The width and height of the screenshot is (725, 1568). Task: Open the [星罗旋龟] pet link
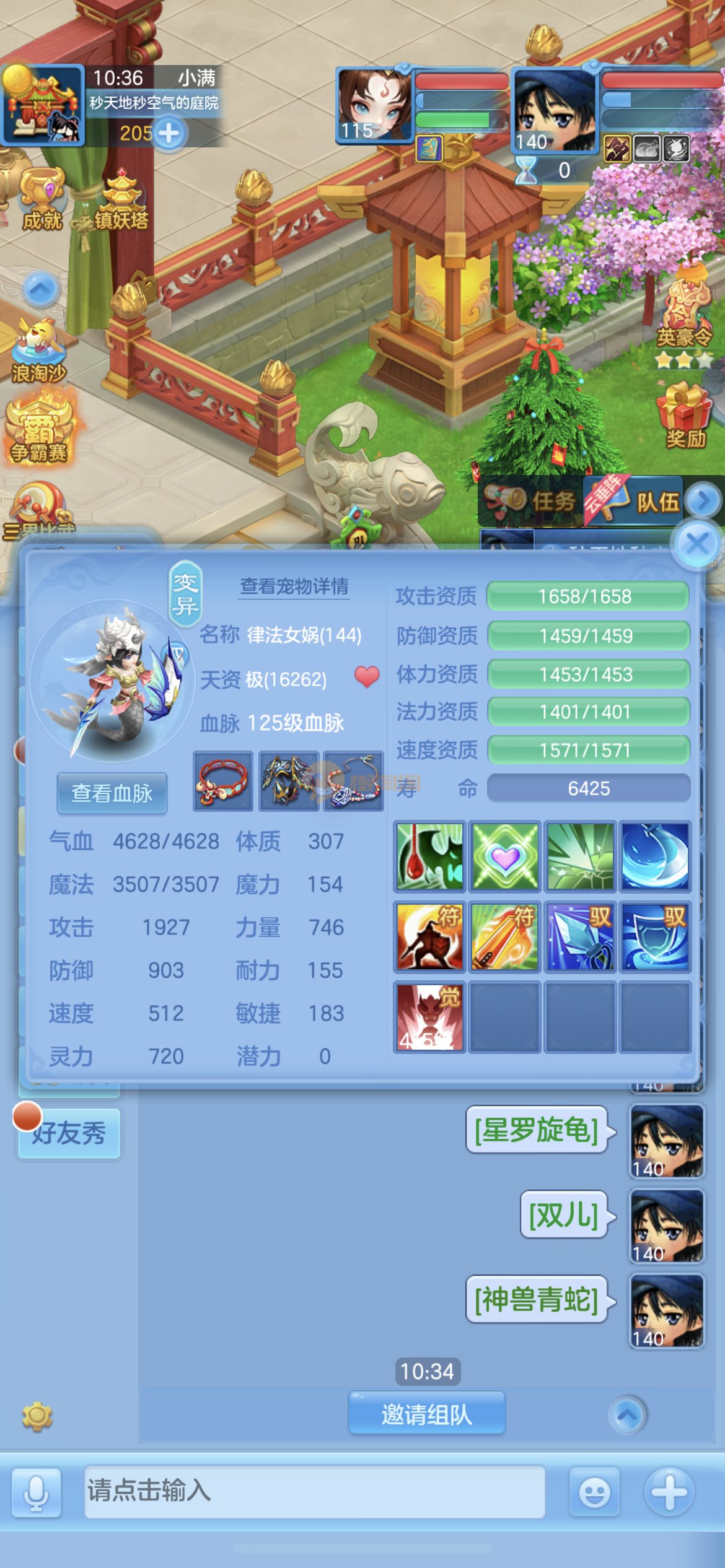[x=537, y=1130]
